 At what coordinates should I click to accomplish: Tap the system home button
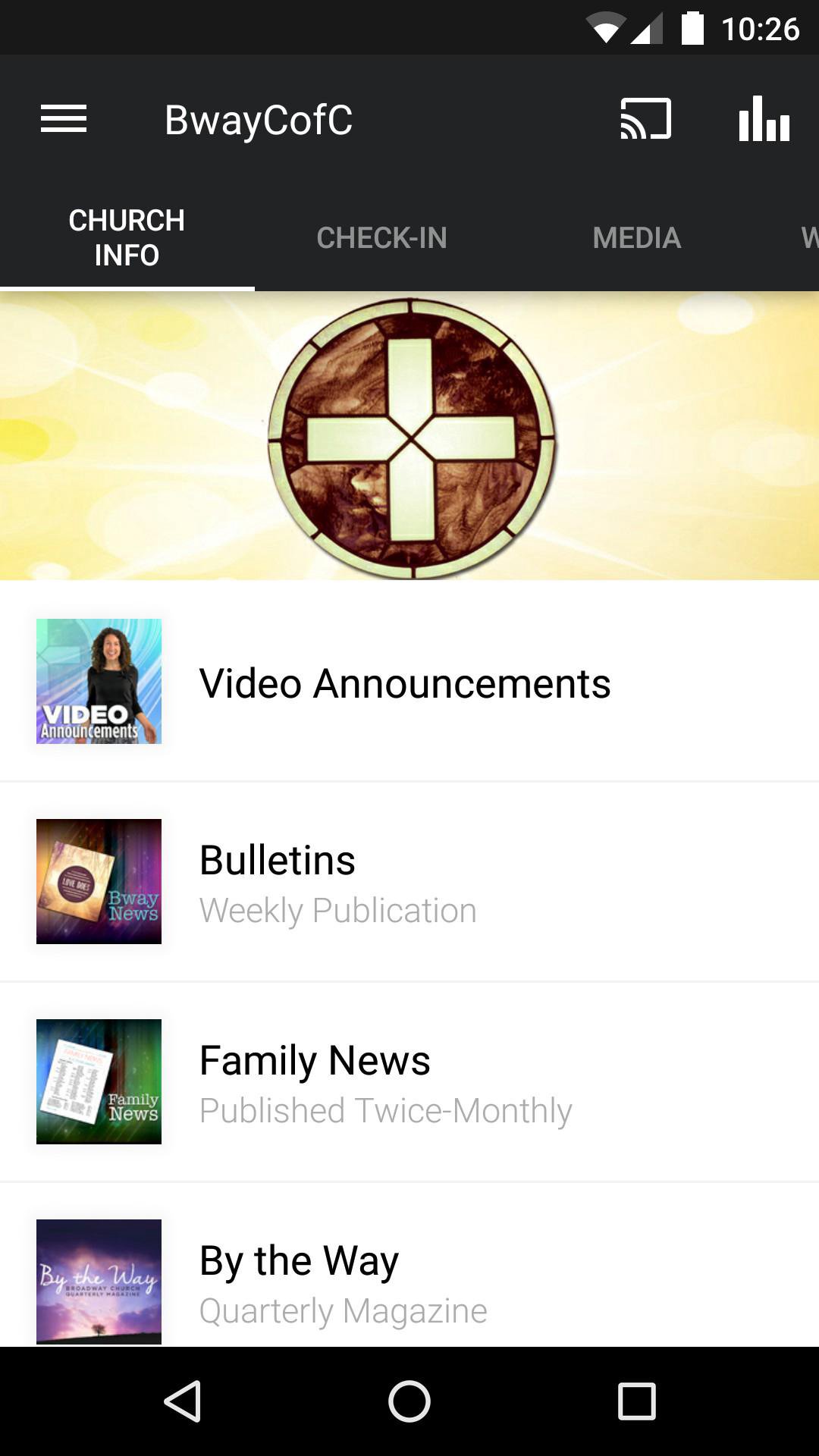coord(409,1401)
